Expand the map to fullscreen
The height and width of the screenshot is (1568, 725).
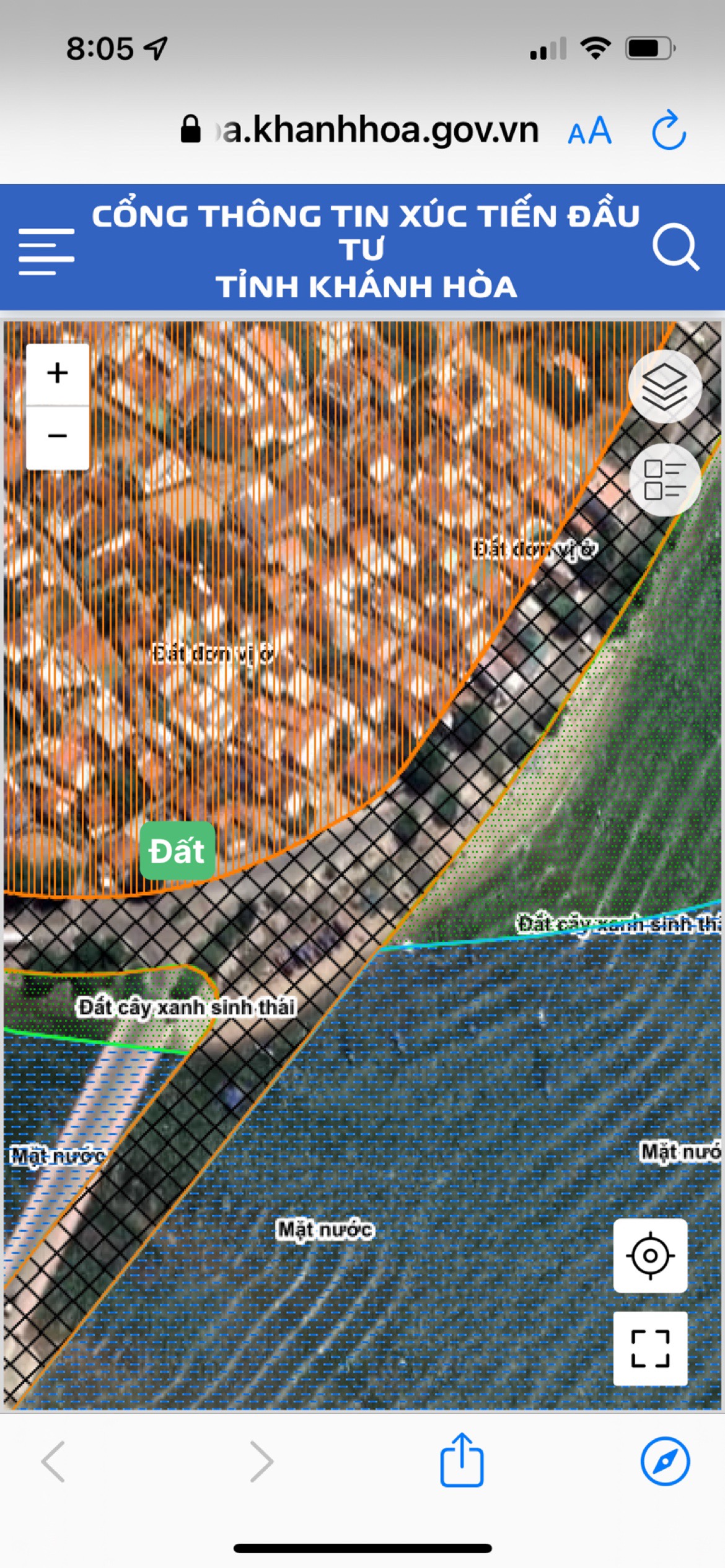coord(650,1348)
